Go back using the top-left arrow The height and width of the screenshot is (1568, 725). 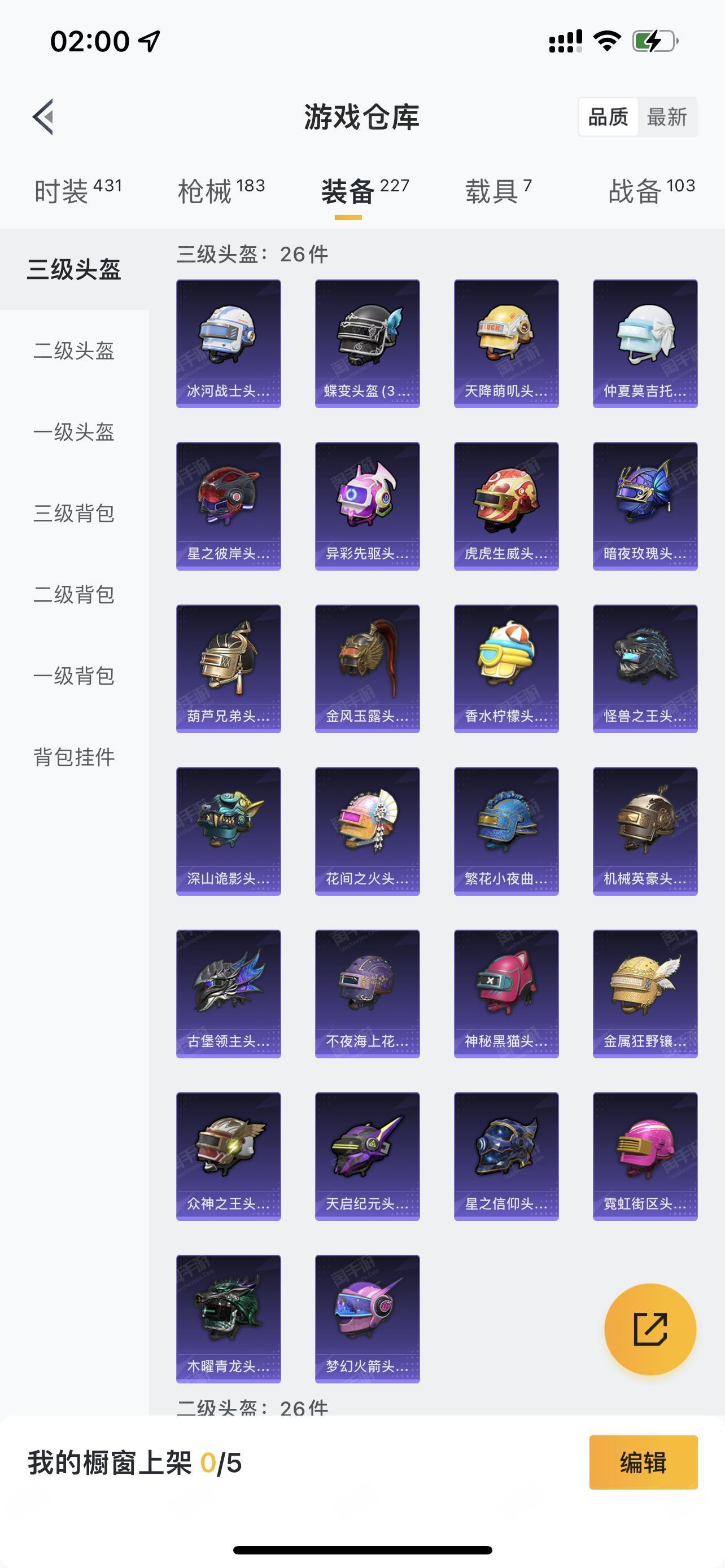(x=43, y=116)
